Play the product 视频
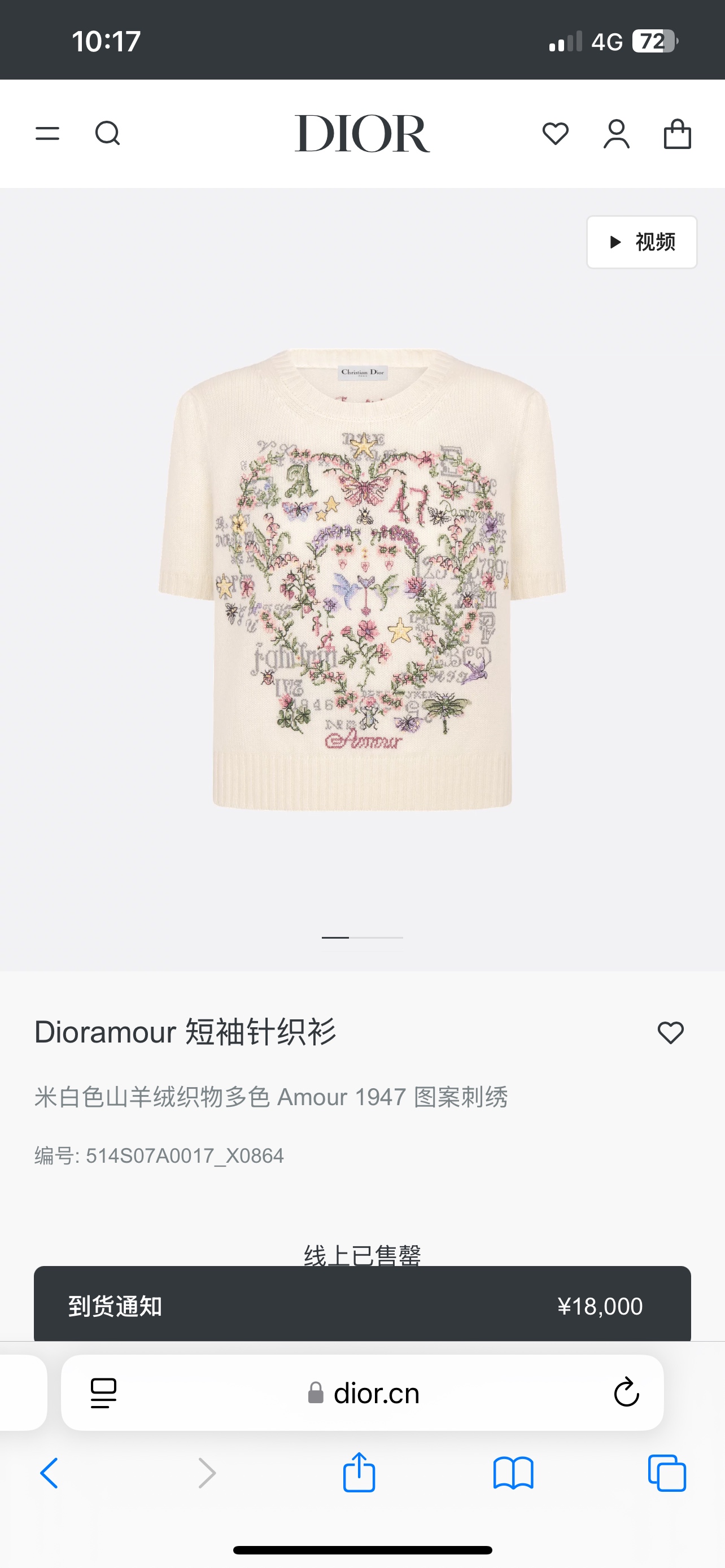The image size is (725, 1568). click(x=641, y=242)
